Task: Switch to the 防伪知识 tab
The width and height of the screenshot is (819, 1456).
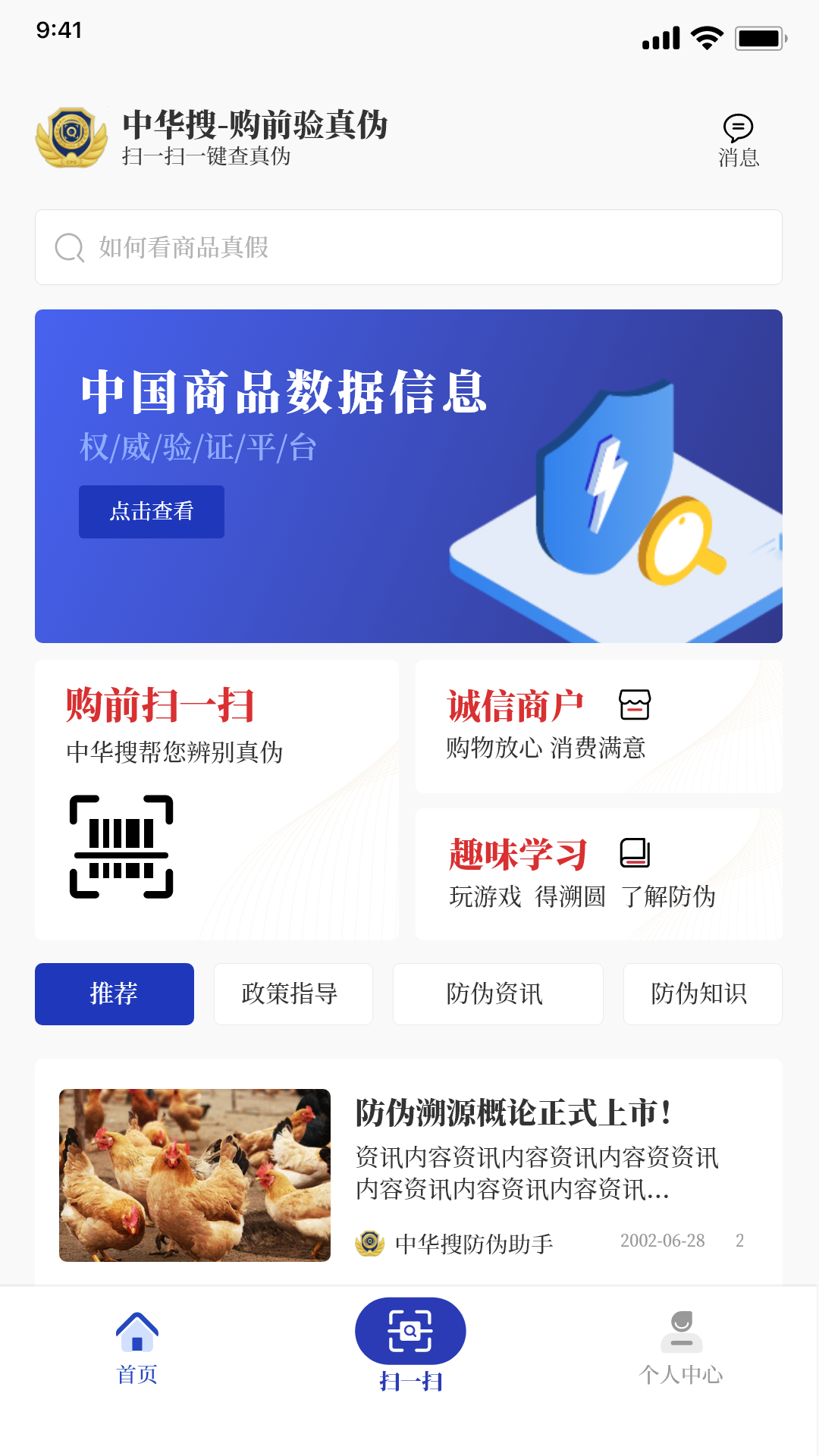Action: pos(702,993)
